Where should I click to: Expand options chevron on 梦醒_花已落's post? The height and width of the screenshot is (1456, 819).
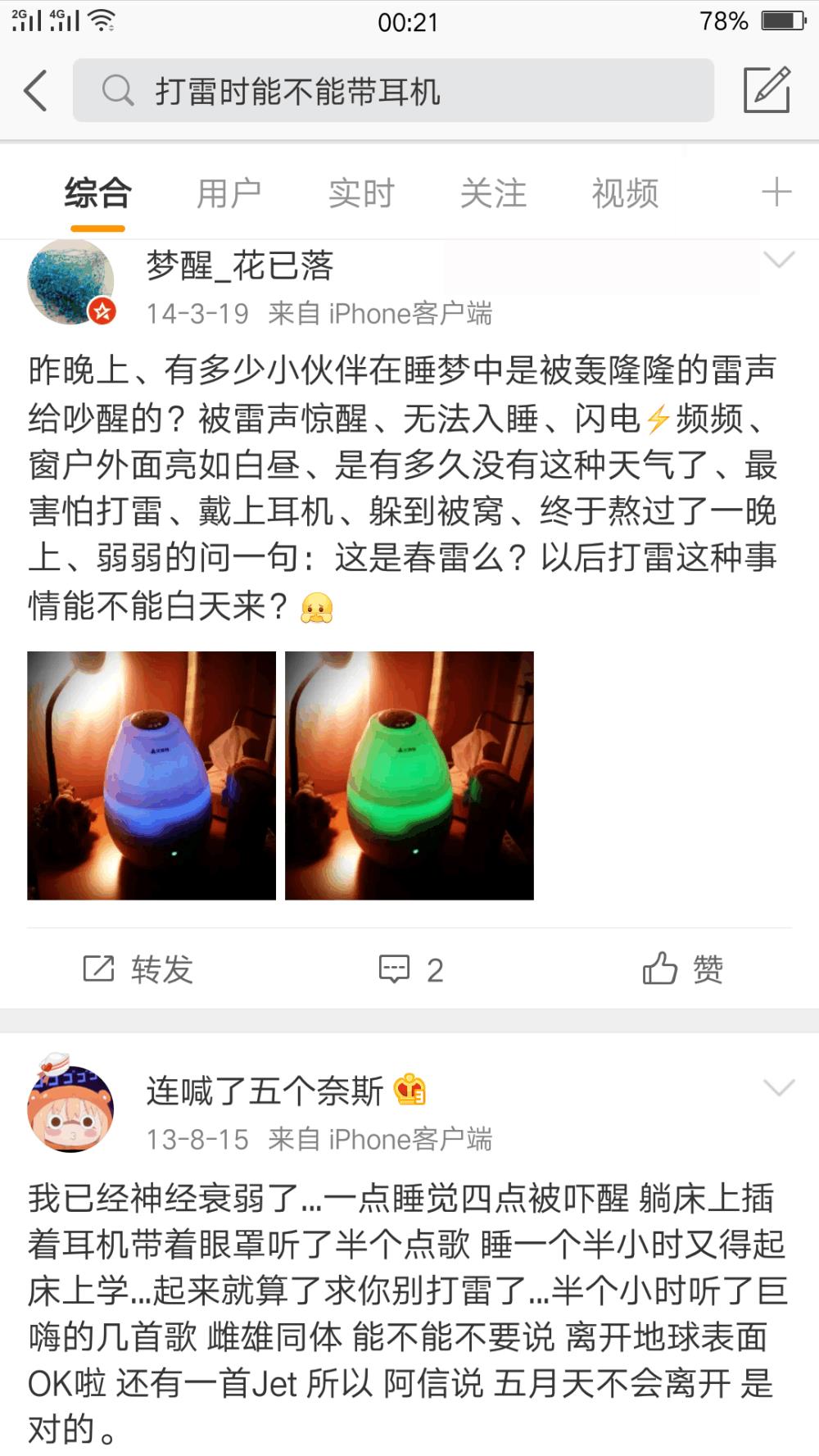pyautogui.click(x=778, y=260)
